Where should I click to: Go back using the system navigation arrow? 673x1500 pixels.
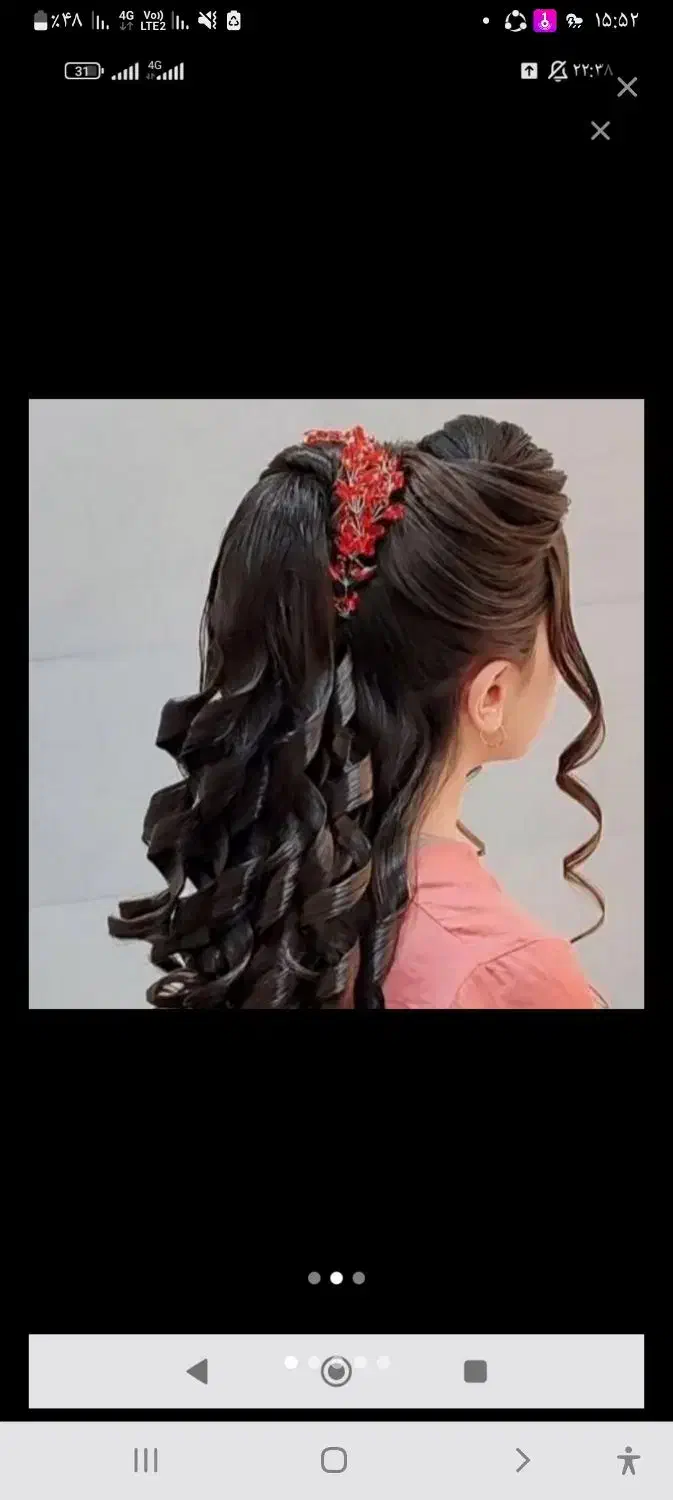tap(522, 1461)
